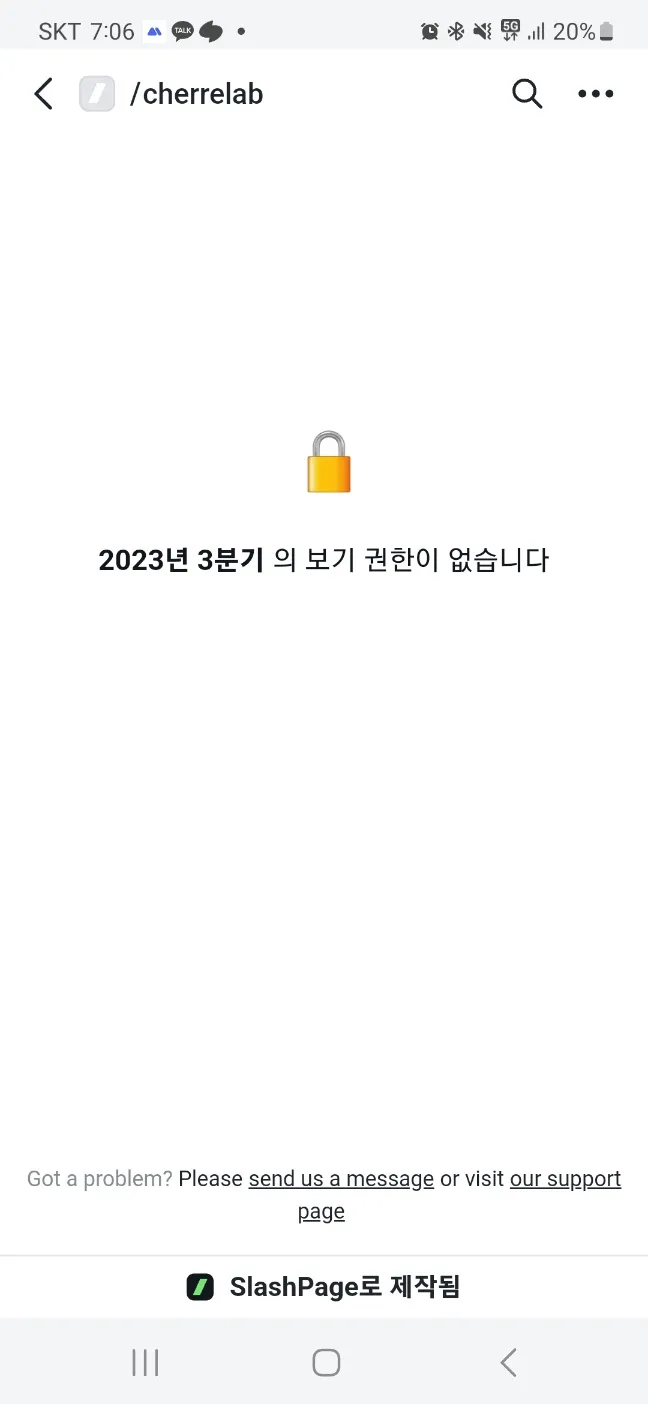Open the search magnifier icon
Screen dimensions: 648x1404
pyautogui.click(x=527, y=94)
